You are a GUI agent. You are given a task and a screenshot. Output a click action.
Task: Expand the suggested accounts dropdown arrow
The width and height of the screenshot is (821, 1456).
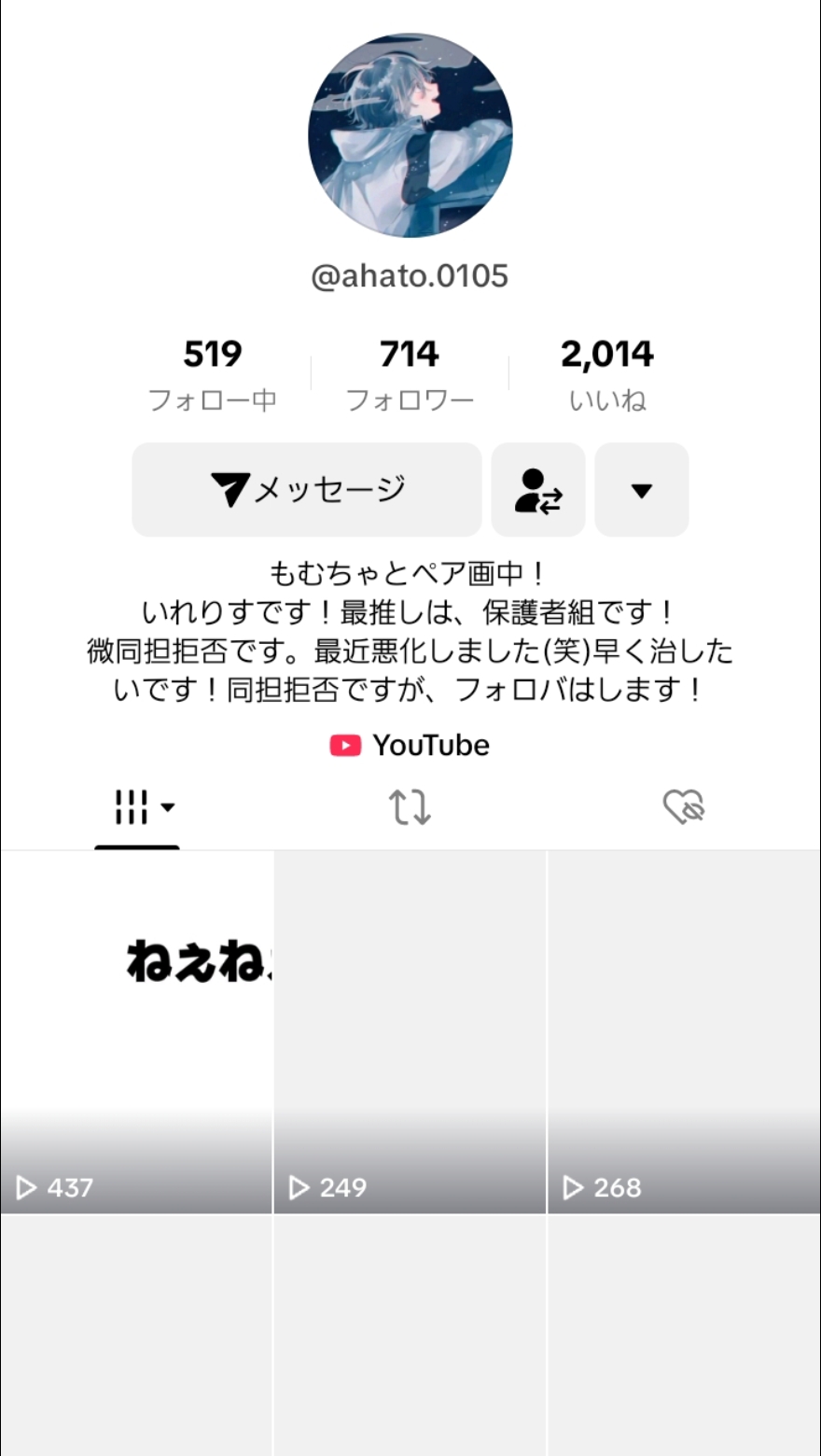[642, 490]
